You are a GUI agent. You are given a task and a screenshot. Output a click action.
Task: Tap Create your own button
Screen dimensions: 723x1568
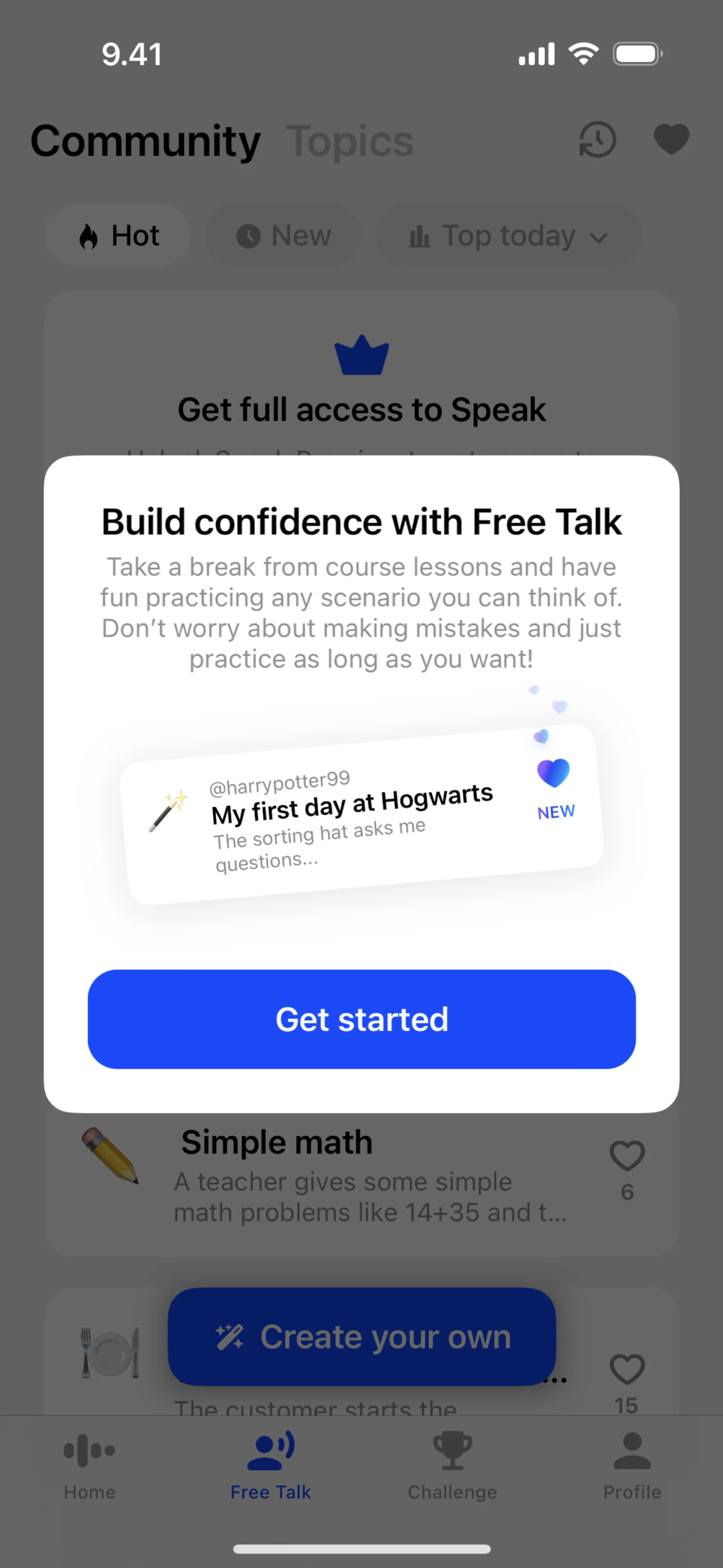pos(361,1337)
